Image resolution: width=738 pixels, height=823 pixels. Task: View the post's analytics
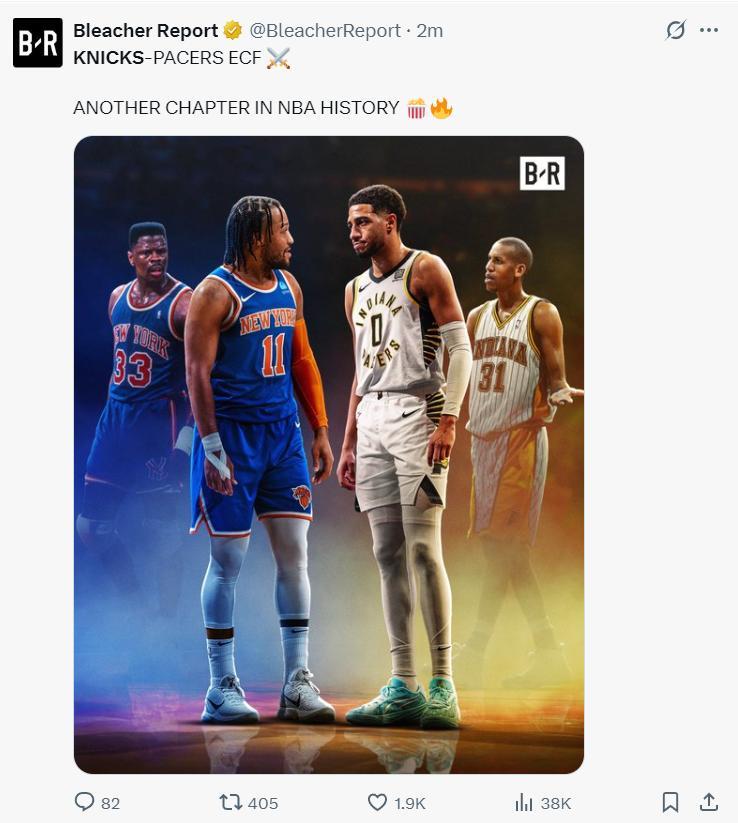[x=524, y=802]
